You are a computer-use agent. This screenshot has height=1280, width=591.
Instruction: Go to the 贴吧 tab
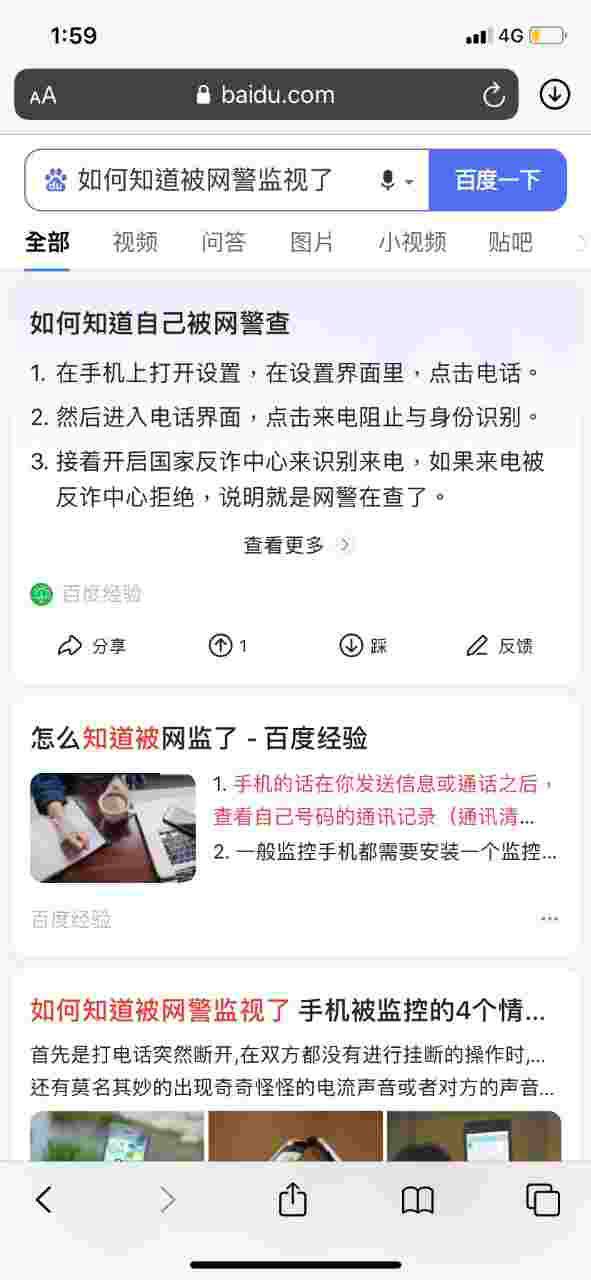pos(510,242)
